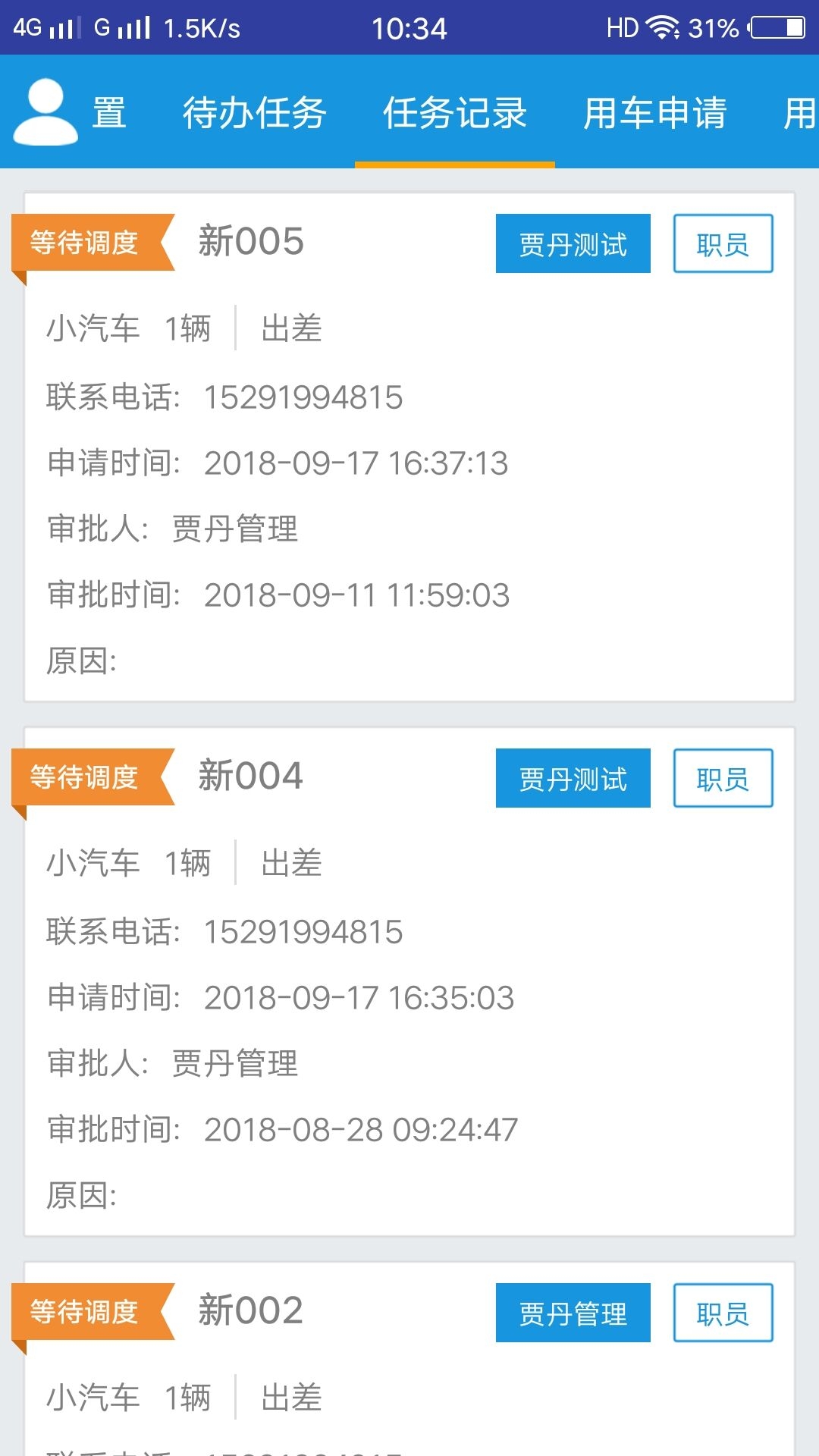Tap the network speed indicator 1.5K/s
The image size is (819, 1456).
pyautogui.click(x=201, y=25)
